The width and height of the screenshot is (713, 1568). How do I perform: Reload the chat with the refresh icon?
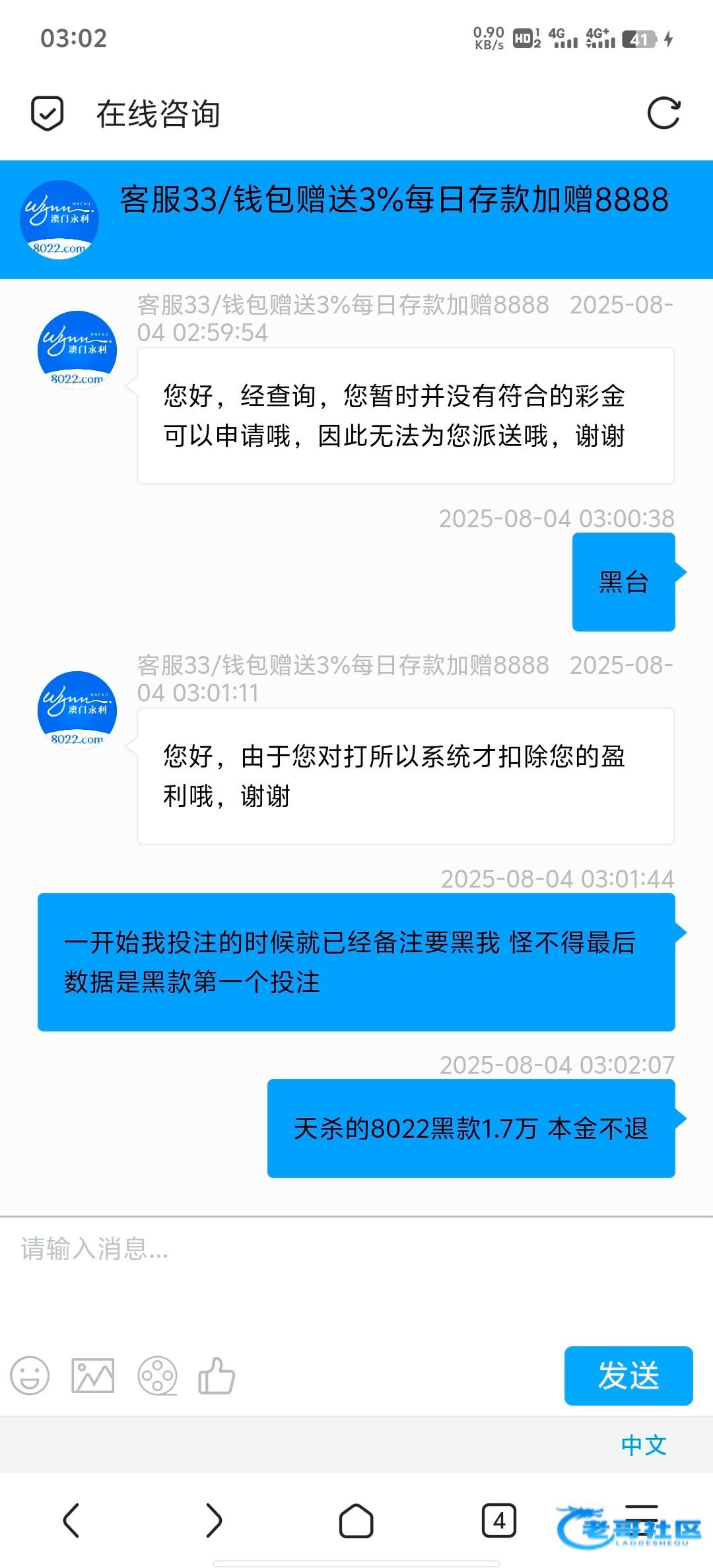[663, 114]
